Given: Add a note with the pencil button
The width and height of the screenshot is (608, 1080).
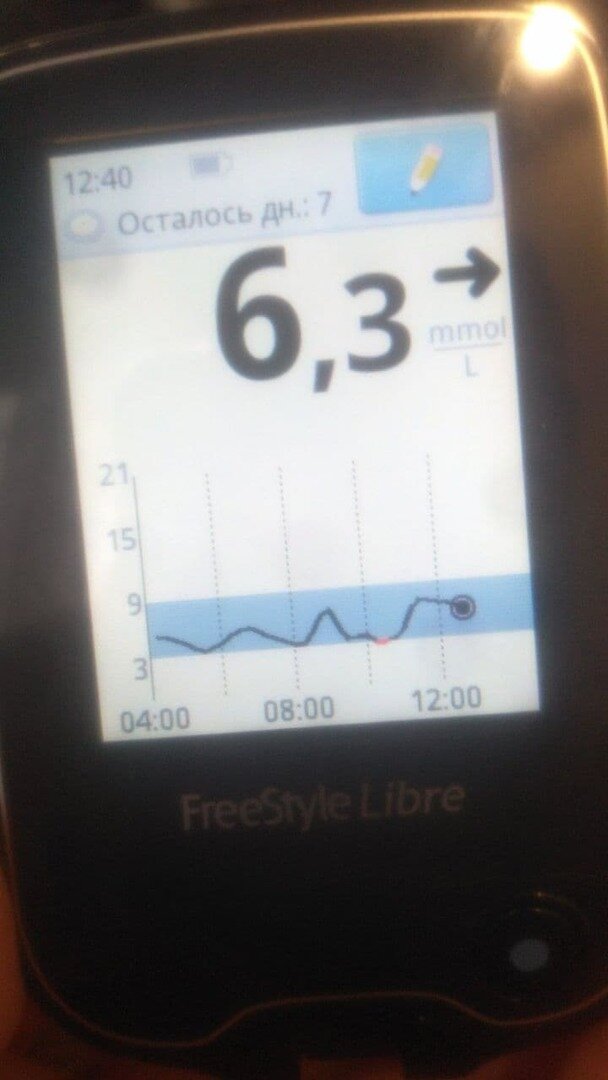Looking at the screenshot, I should tap(425, 169).
